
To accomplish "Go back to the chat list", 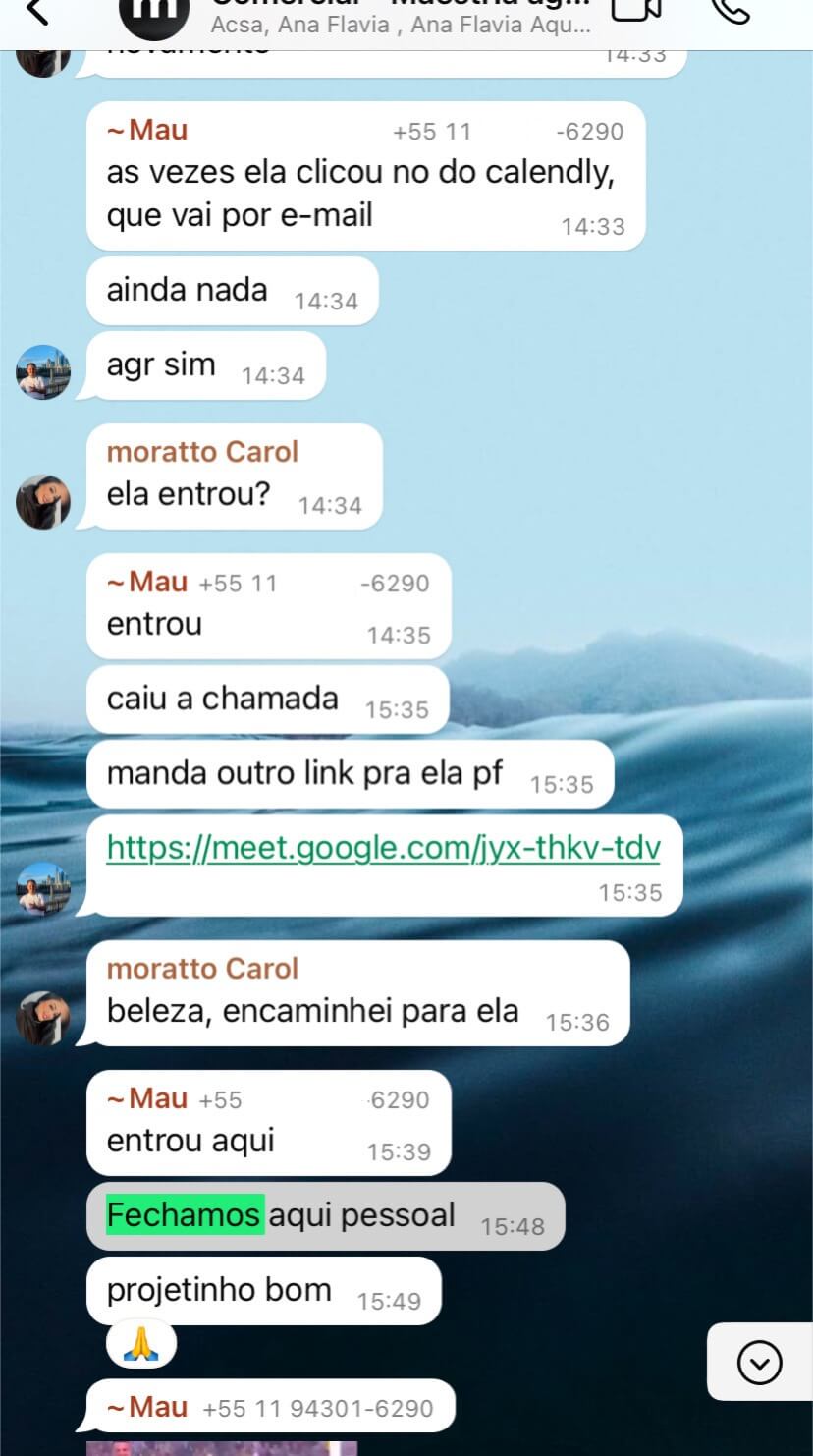I will coord(36,12).
